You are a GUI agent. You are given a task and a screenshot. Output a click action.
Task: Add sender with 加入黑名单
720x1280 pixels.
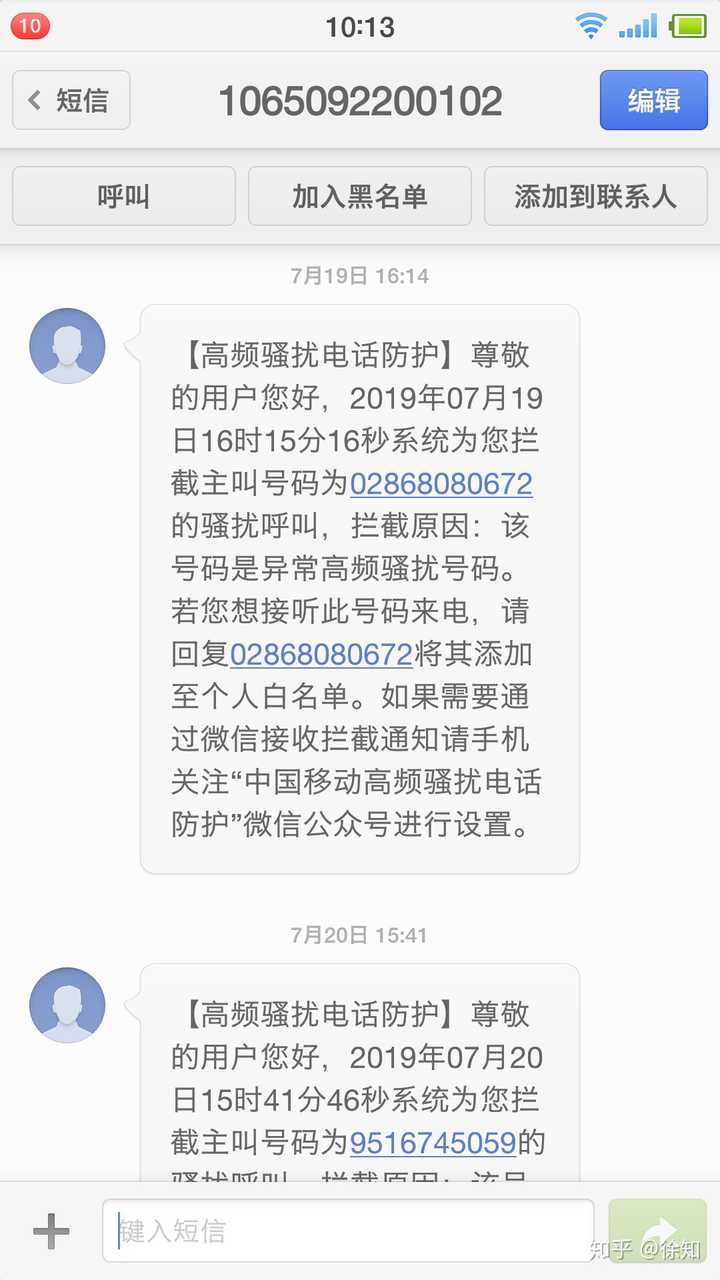pos(360,196)
